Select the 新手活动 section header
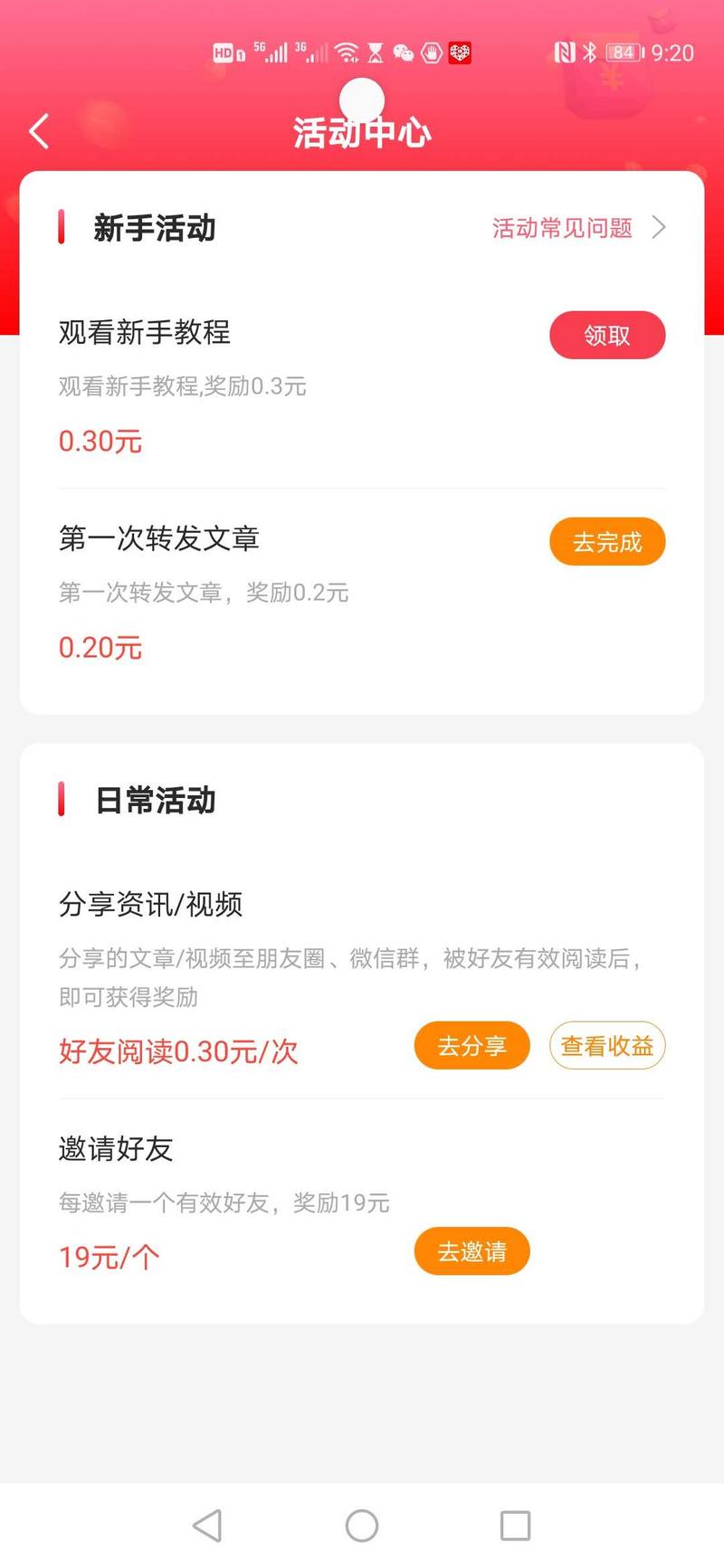 [x=156, y=228]
